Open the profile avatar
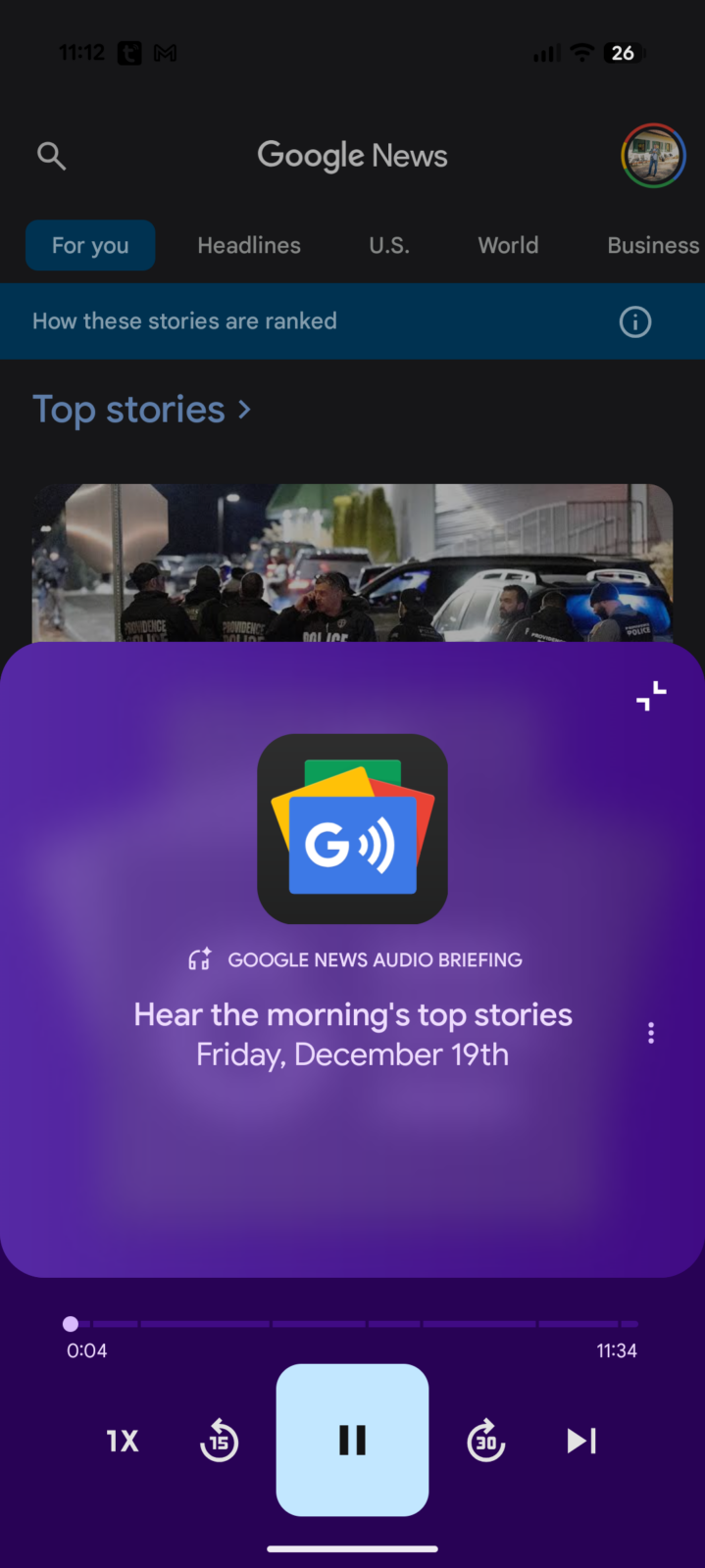Viewport: 705px width, 1568px height. [x=653, y=156]
